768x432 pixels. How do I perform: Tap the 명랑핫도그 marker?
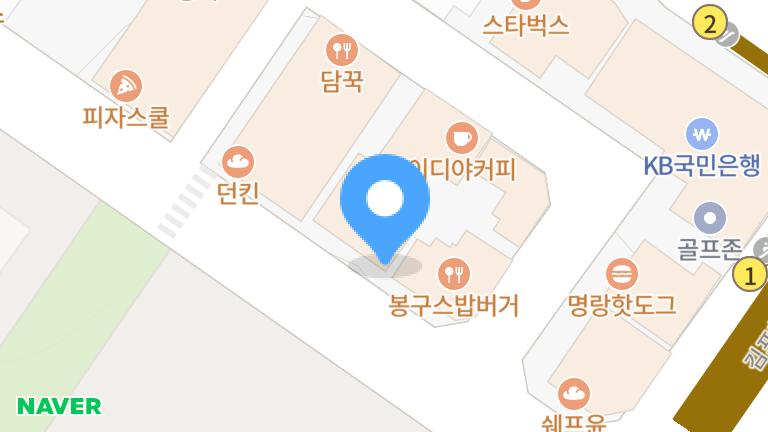coord(622,273)
